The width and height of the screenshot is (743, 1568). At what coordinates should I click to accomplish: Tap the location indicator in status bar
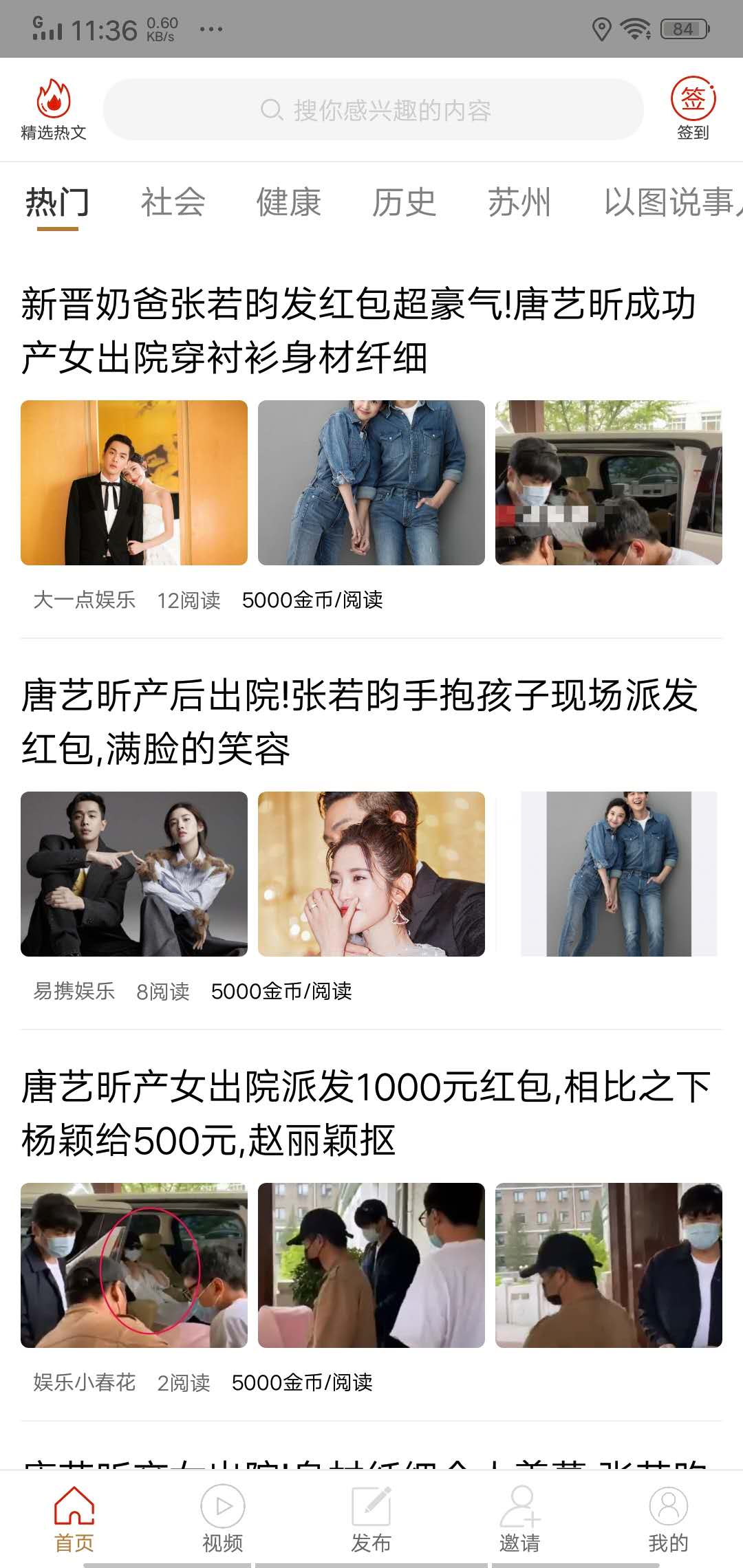(601, 29)
